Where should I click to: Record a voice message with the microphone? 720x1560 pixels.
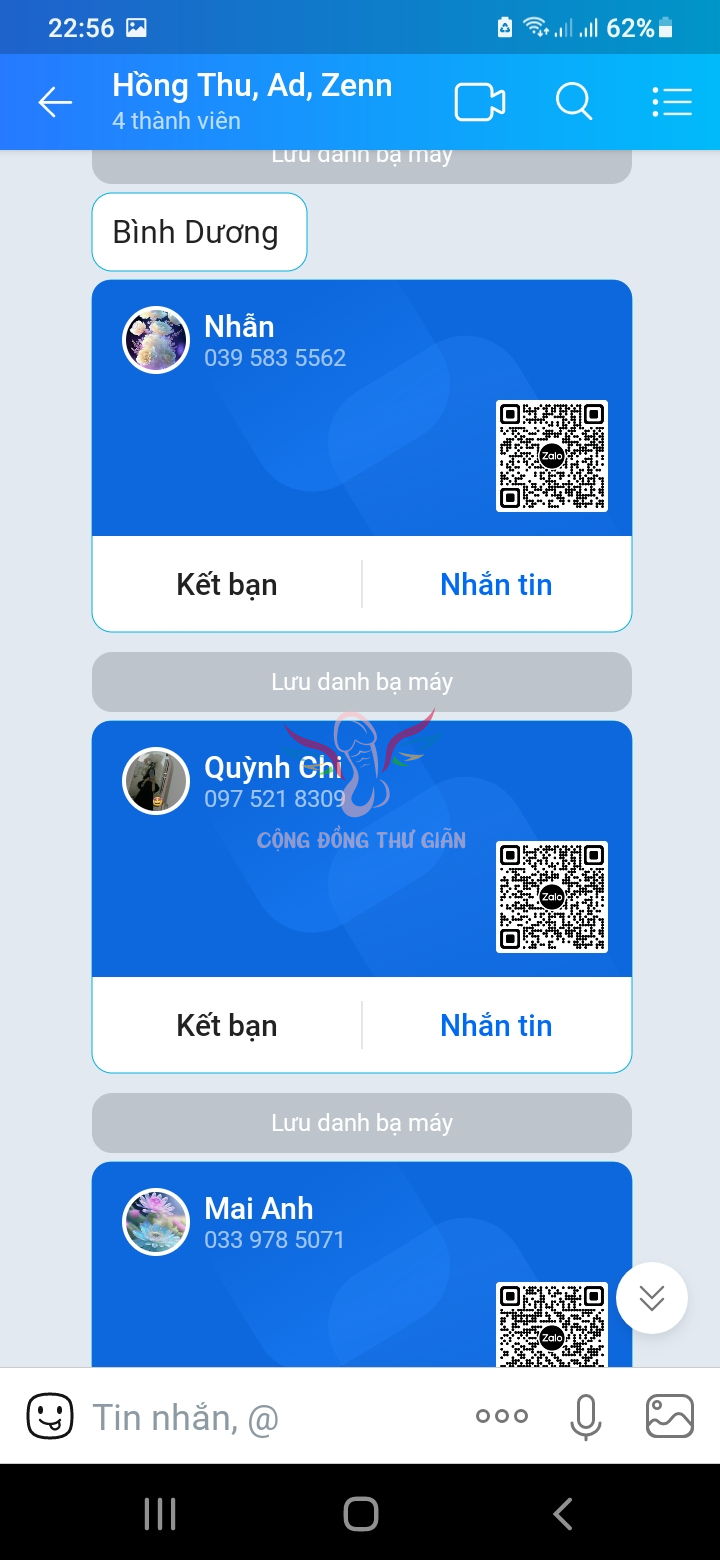pyautogui.click(x=584, y=1415)
